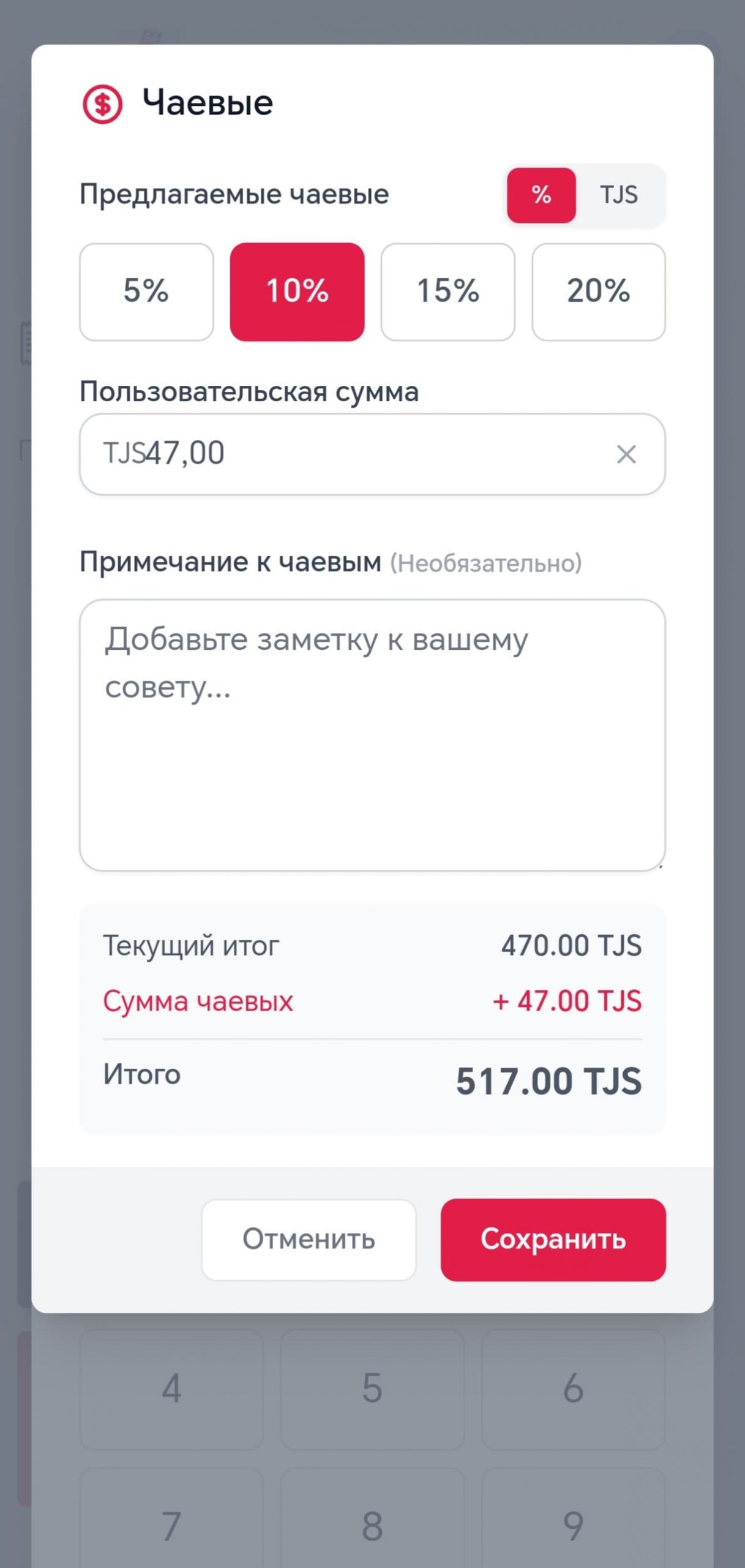This screenshot has width=745, height=1568.
Task: Clear the custom amount with the X
Action: 626,454
